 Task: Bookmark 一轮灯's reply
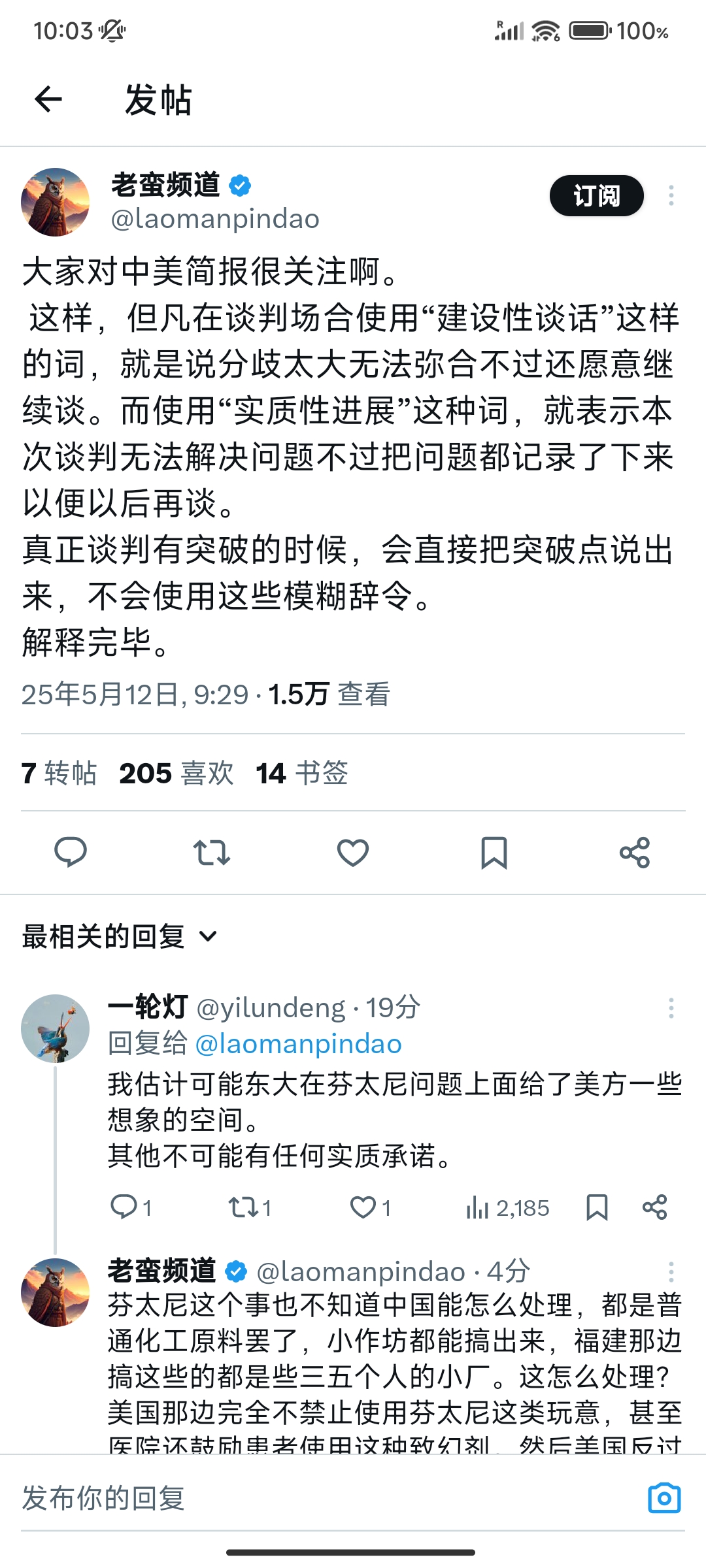point(597,1207)
